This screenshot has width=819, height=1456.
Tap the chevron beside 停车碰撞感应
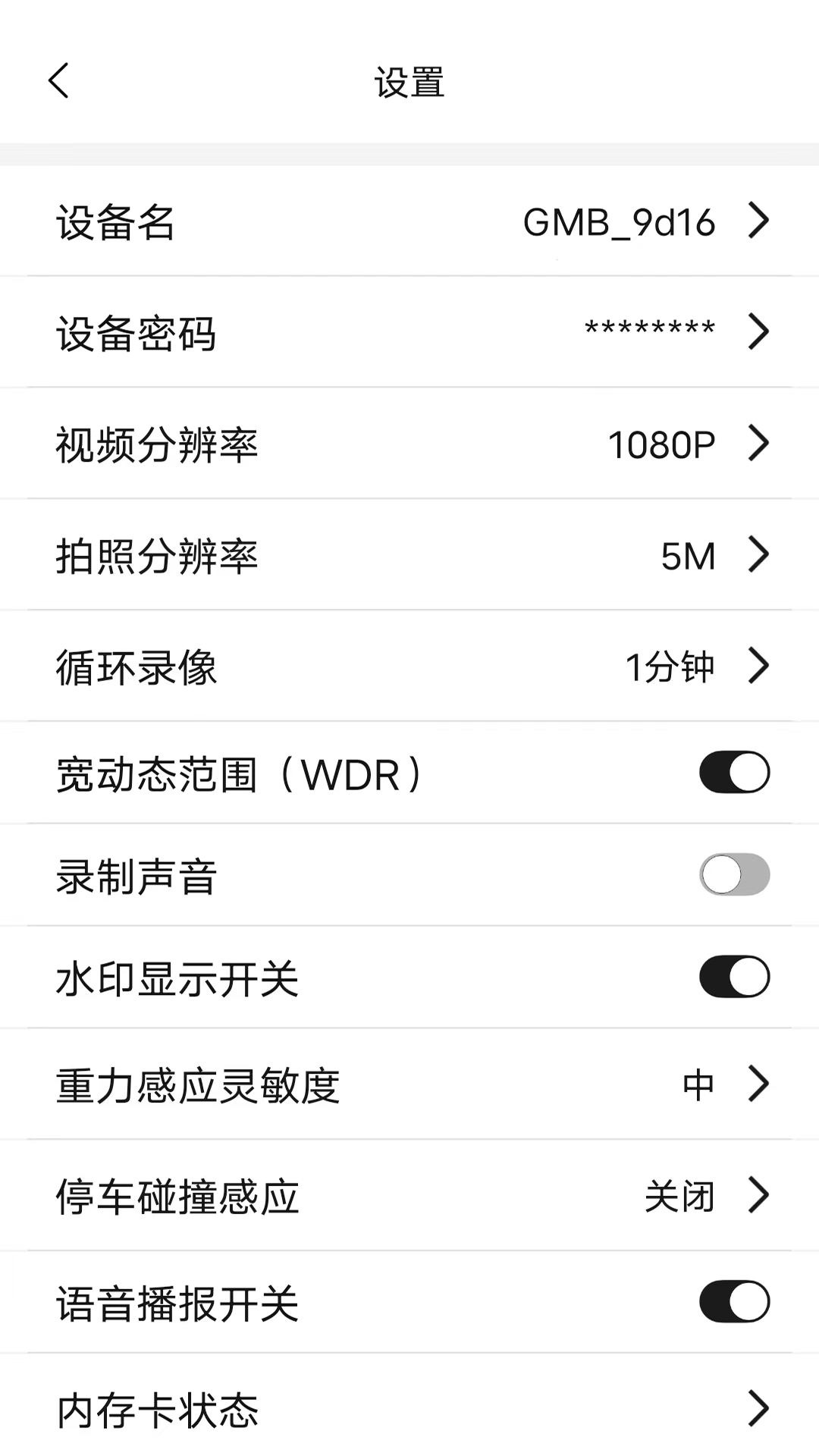click(x=757, y=1194)
